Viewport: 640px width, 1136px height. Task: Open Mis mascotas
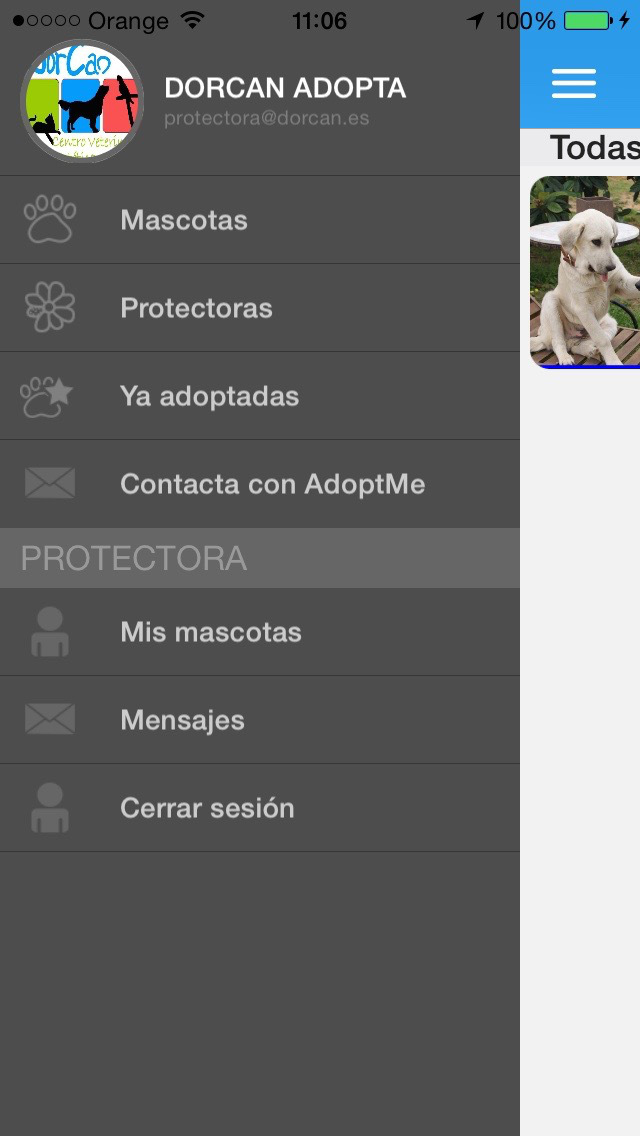259,632
